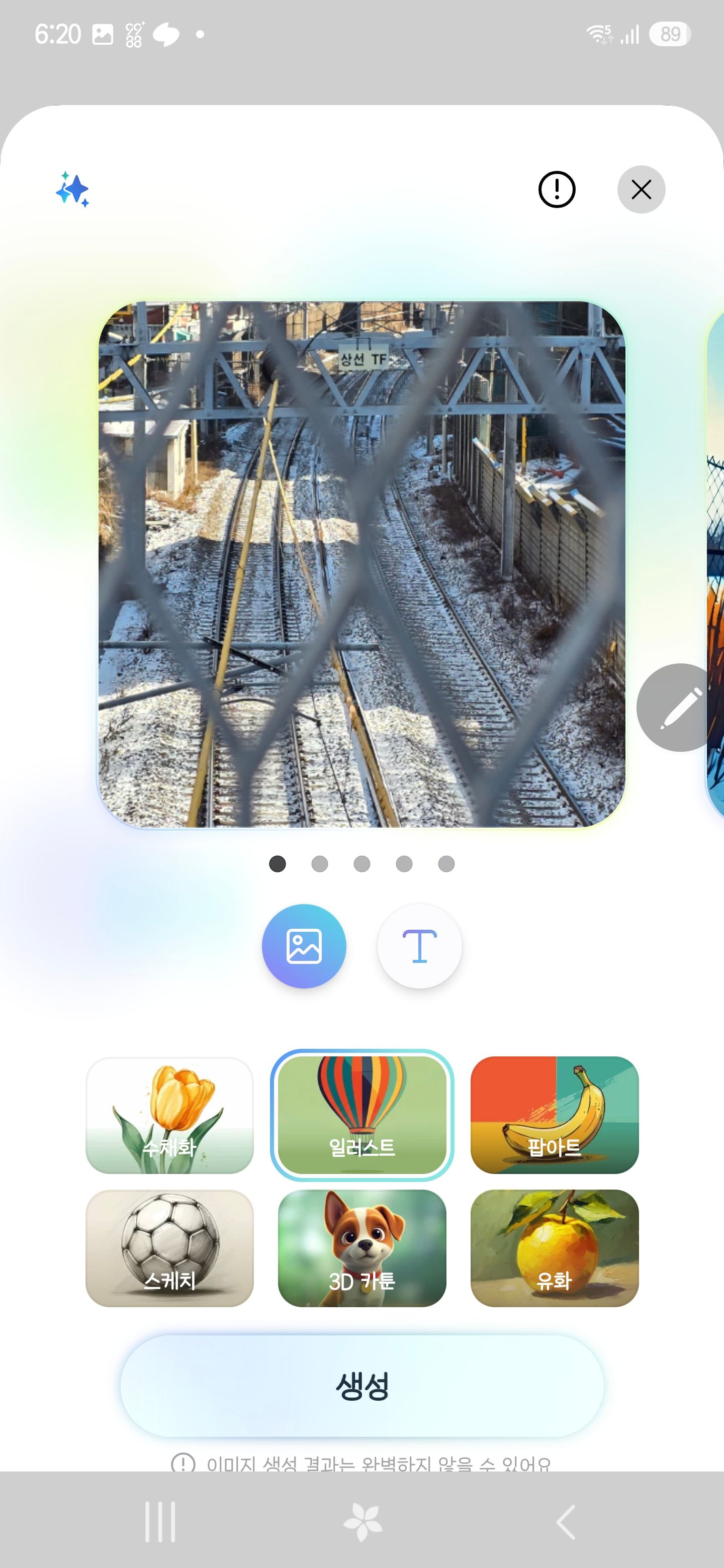
Task: Select the 3D 카툰 style
Action: coord(361,1248)
